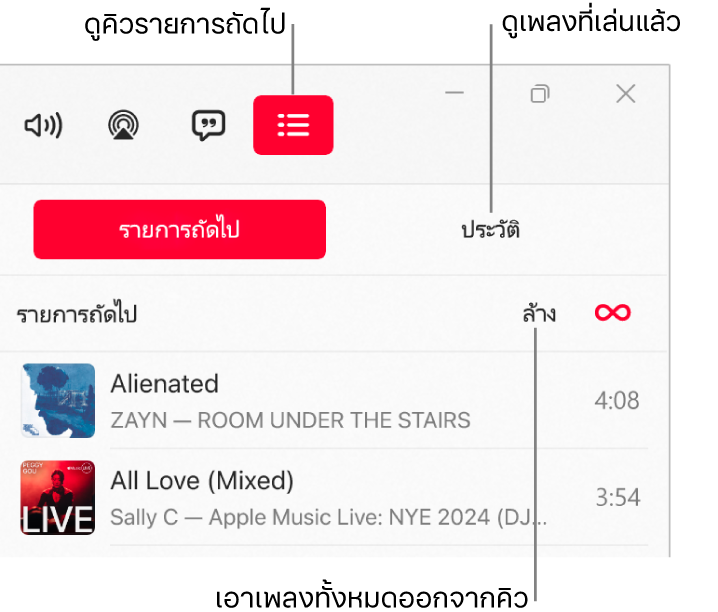Image resolution: width=718 pixels, height=612 pixels.
Task: Close the window with X
Action: pos(625,94)
